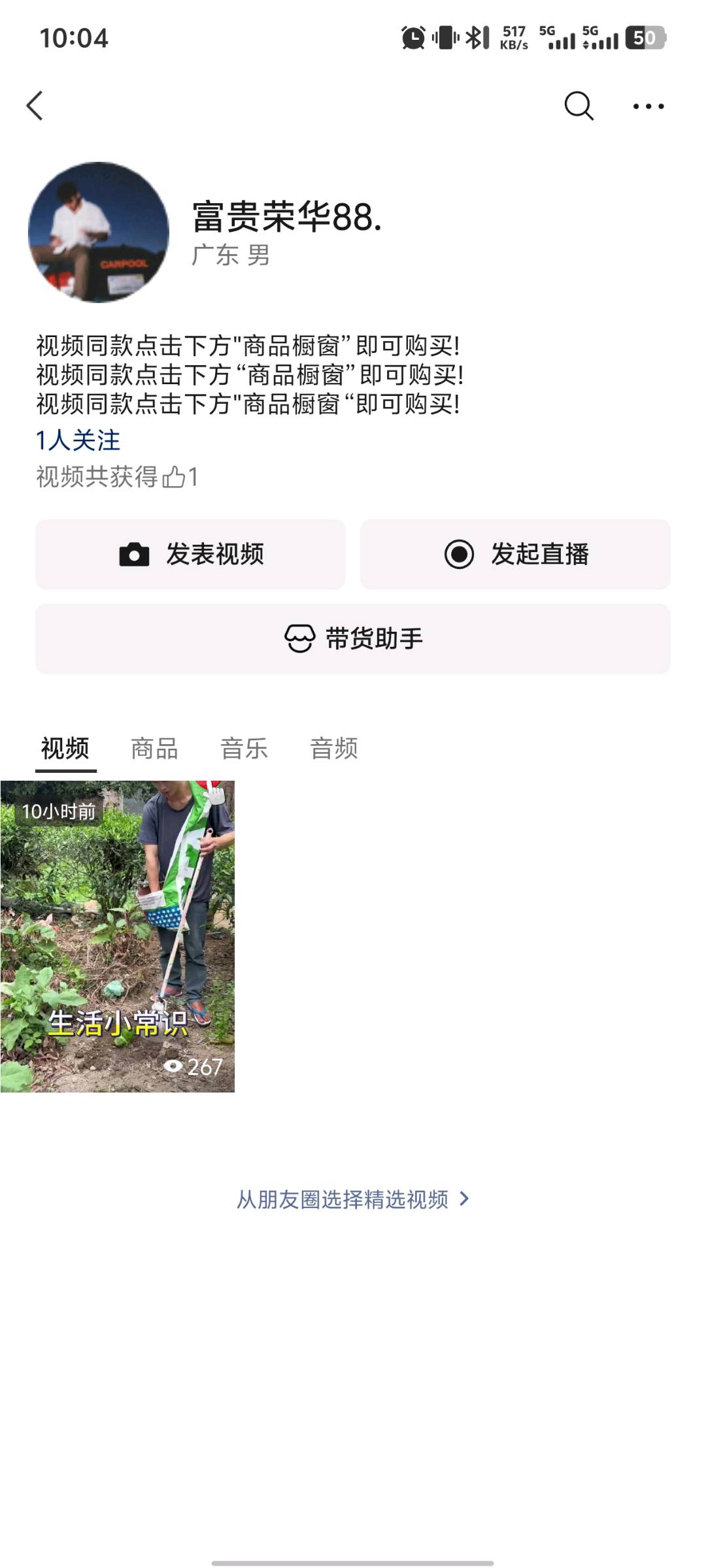Select the 视频 tab
This screenshot has height=1568, width=706.
(x=66, y=749)
